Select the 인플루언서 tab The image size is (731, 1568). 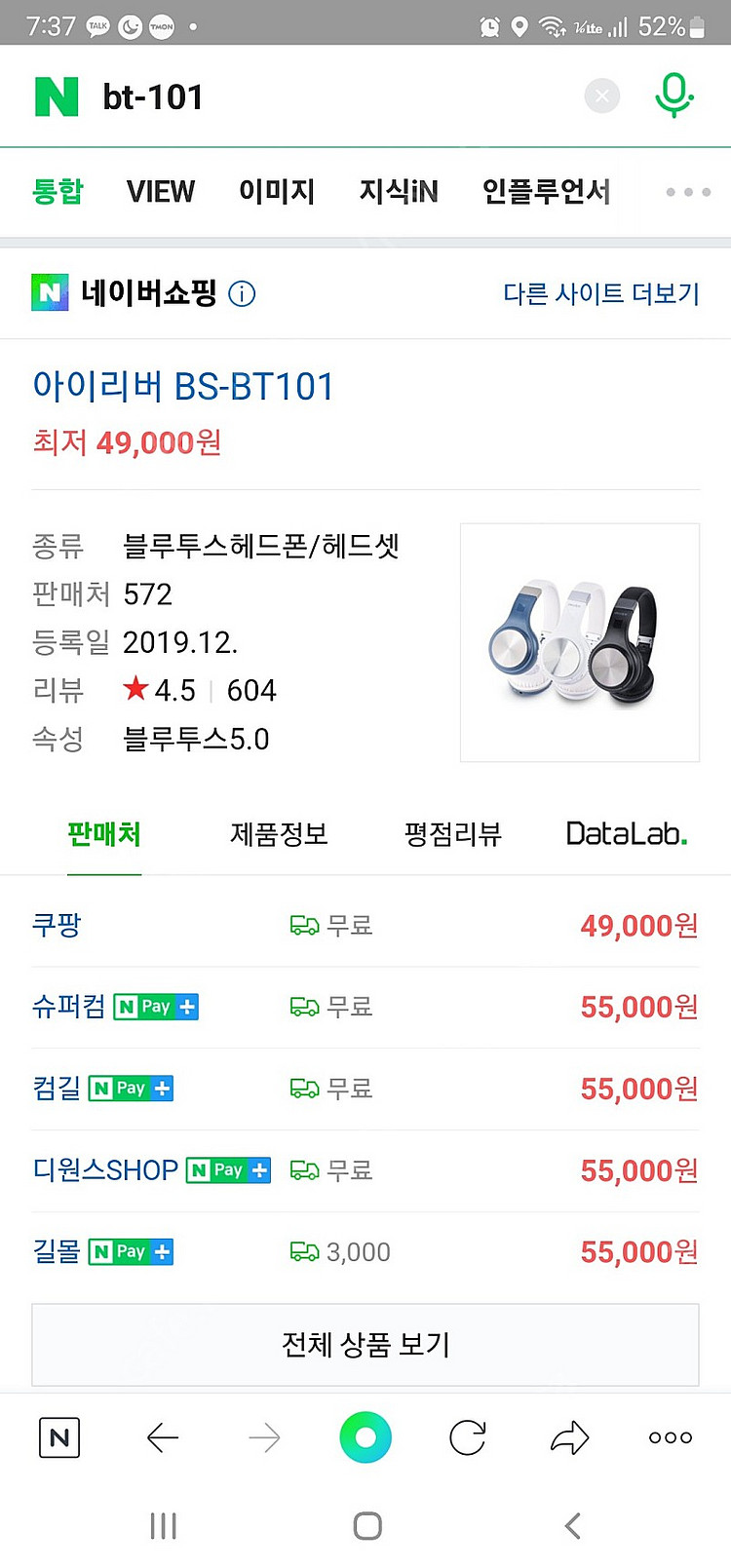546,192
